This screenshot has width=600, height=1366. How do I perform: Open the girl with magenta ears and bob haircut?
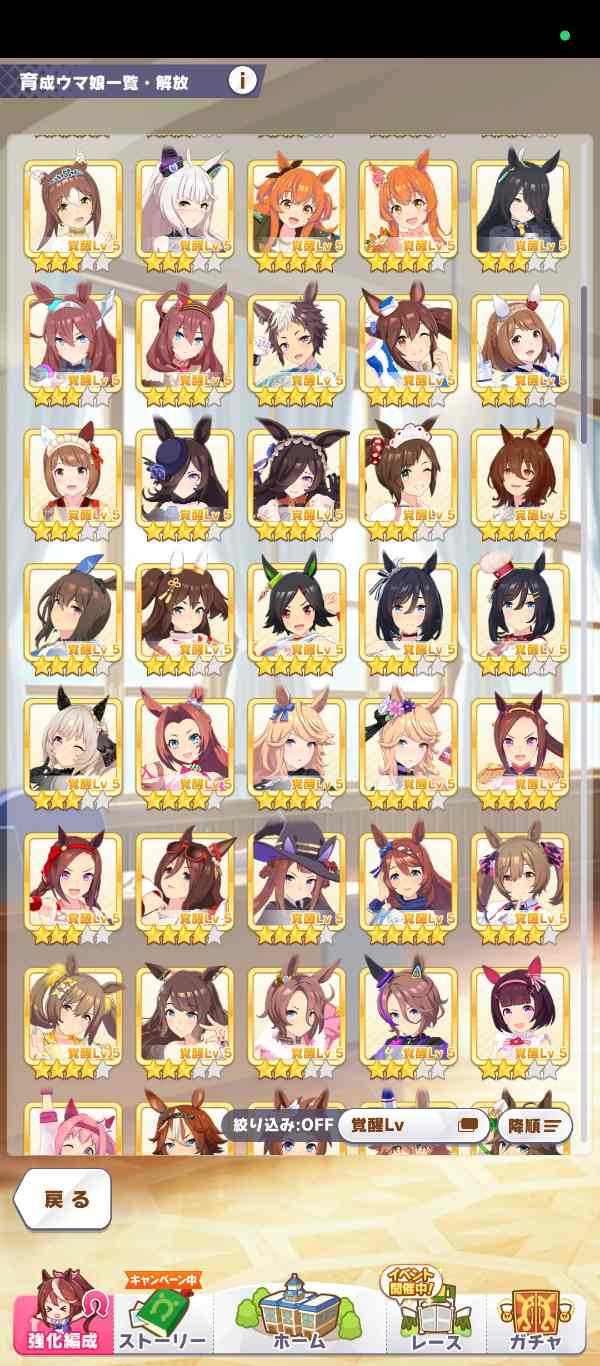(x=520, y=1022)
